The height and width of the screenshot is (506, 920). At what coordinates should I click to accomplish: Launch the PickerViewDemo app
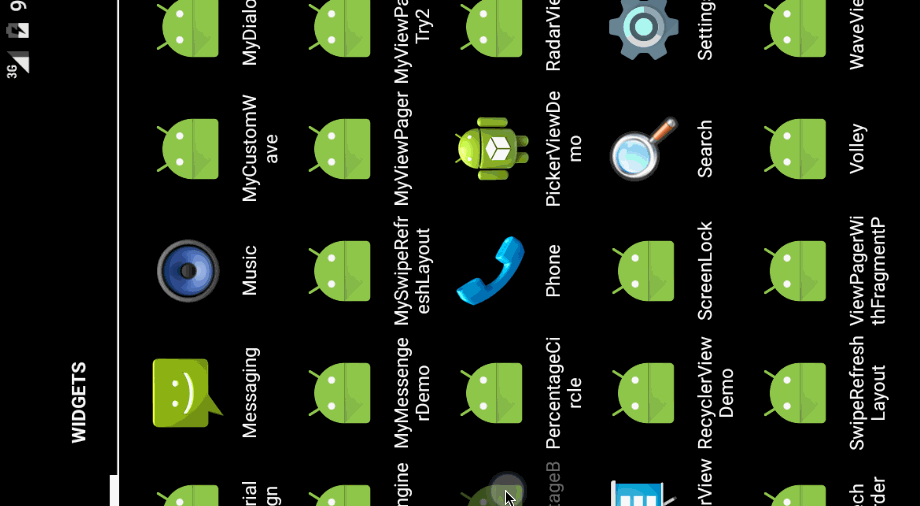coord(491,149)
